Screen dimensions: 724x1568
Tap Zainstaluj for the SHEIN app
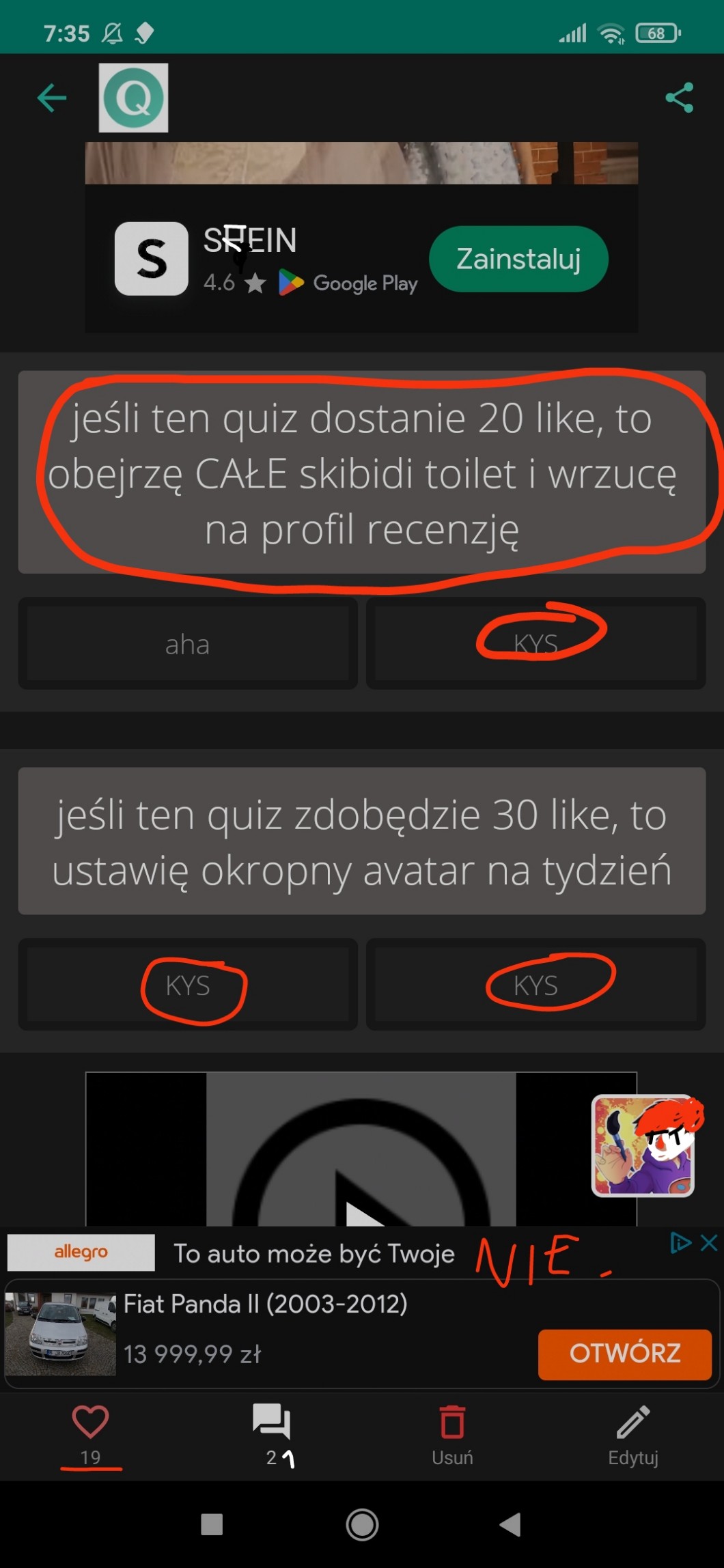pyautogui.click(x=518, y=260)
